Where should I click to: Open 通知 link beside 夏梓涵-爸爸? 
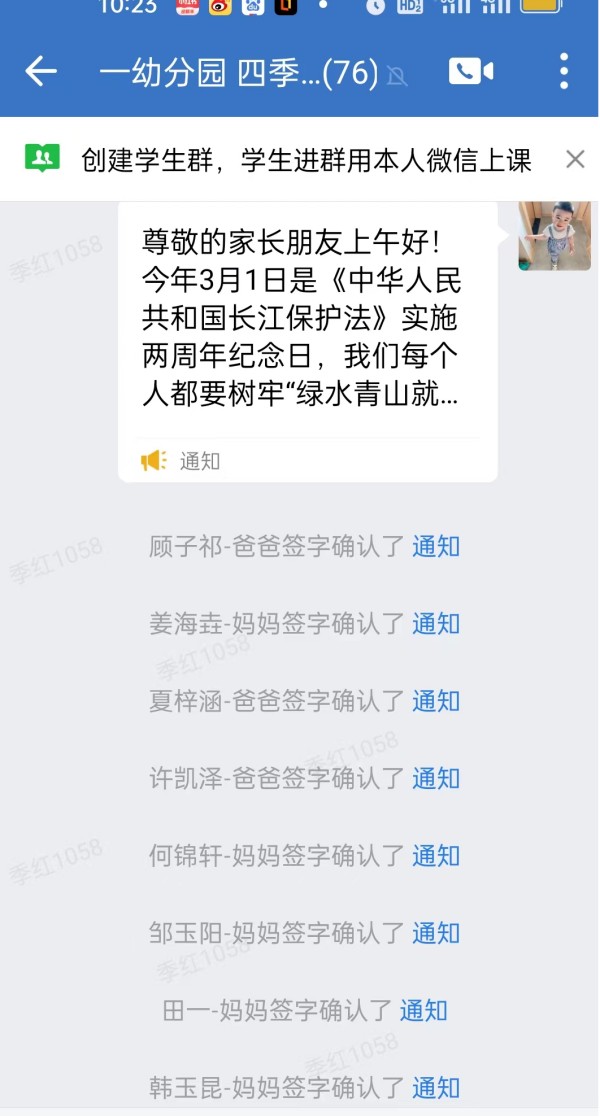point(436,701)
